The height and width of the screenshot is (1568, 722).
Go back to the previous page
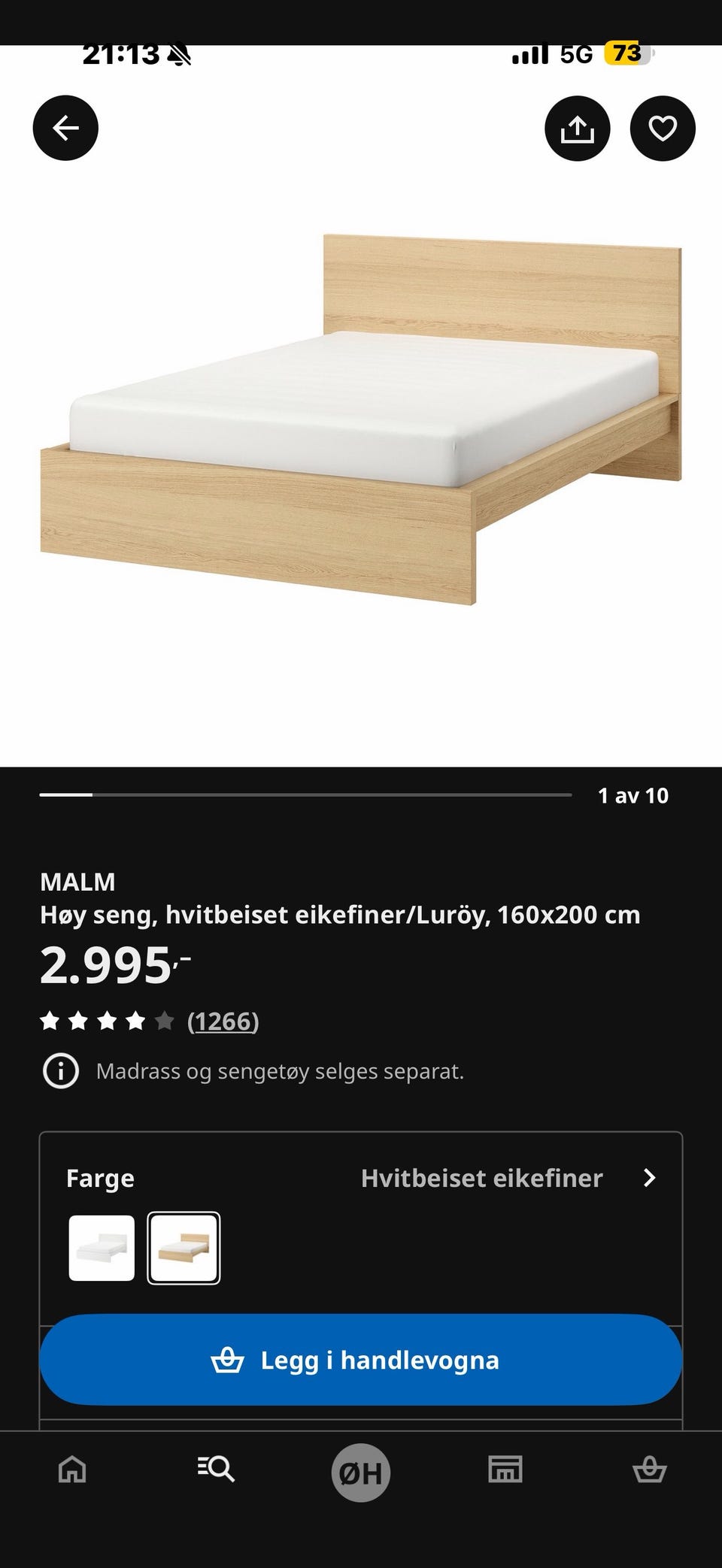coord(66,128)
